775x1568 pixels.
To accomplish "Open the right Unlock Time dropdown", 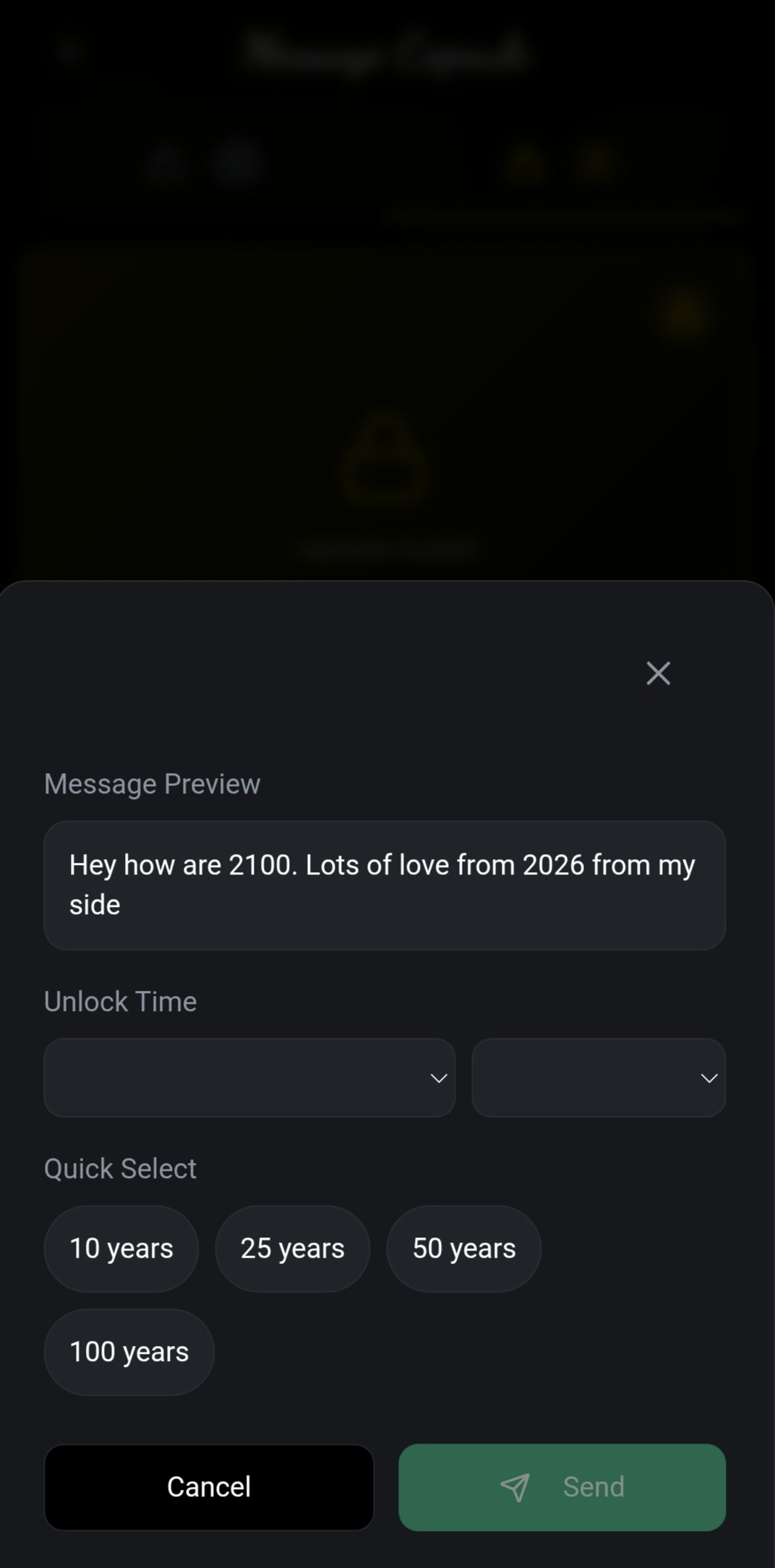I will (x=599, y=1078).
